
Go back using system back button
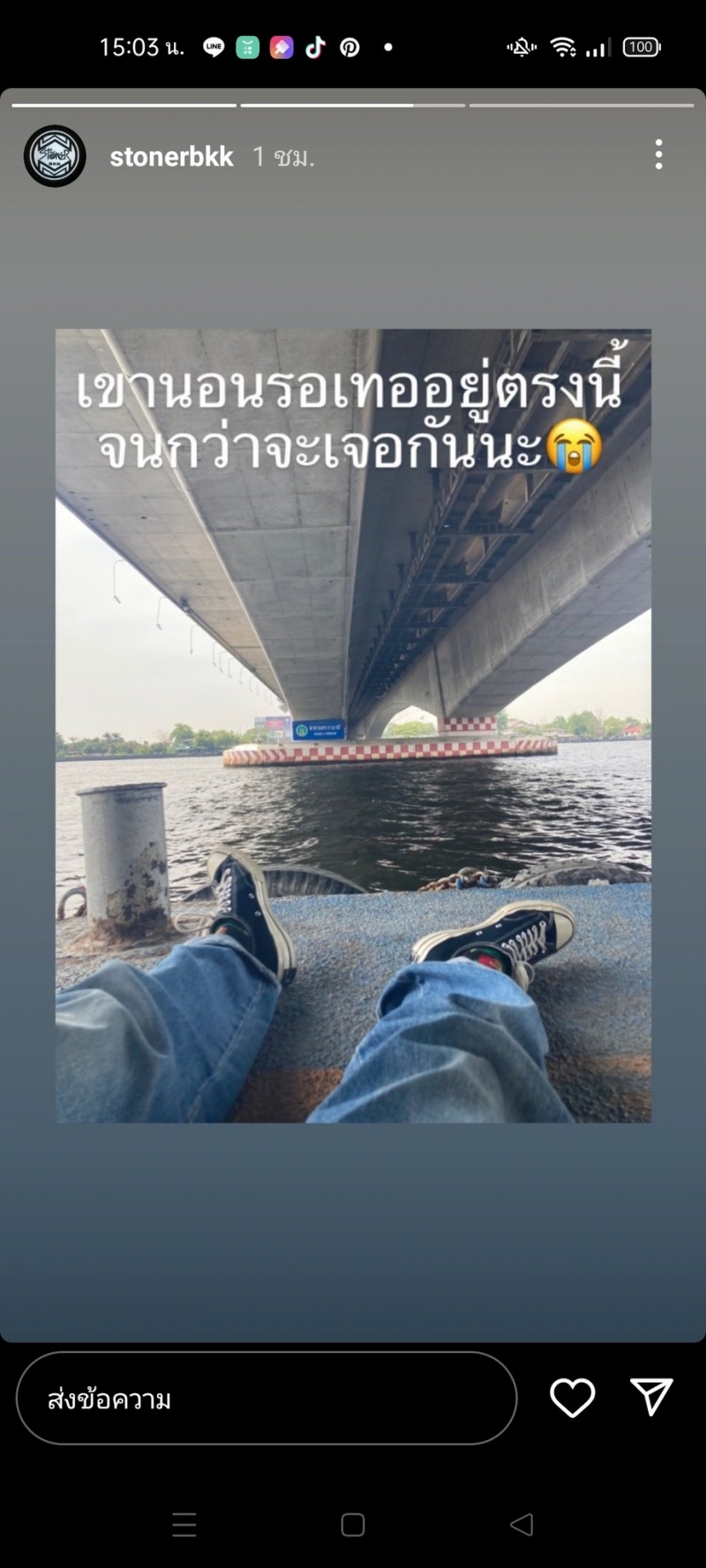[x=522, y=1524]
